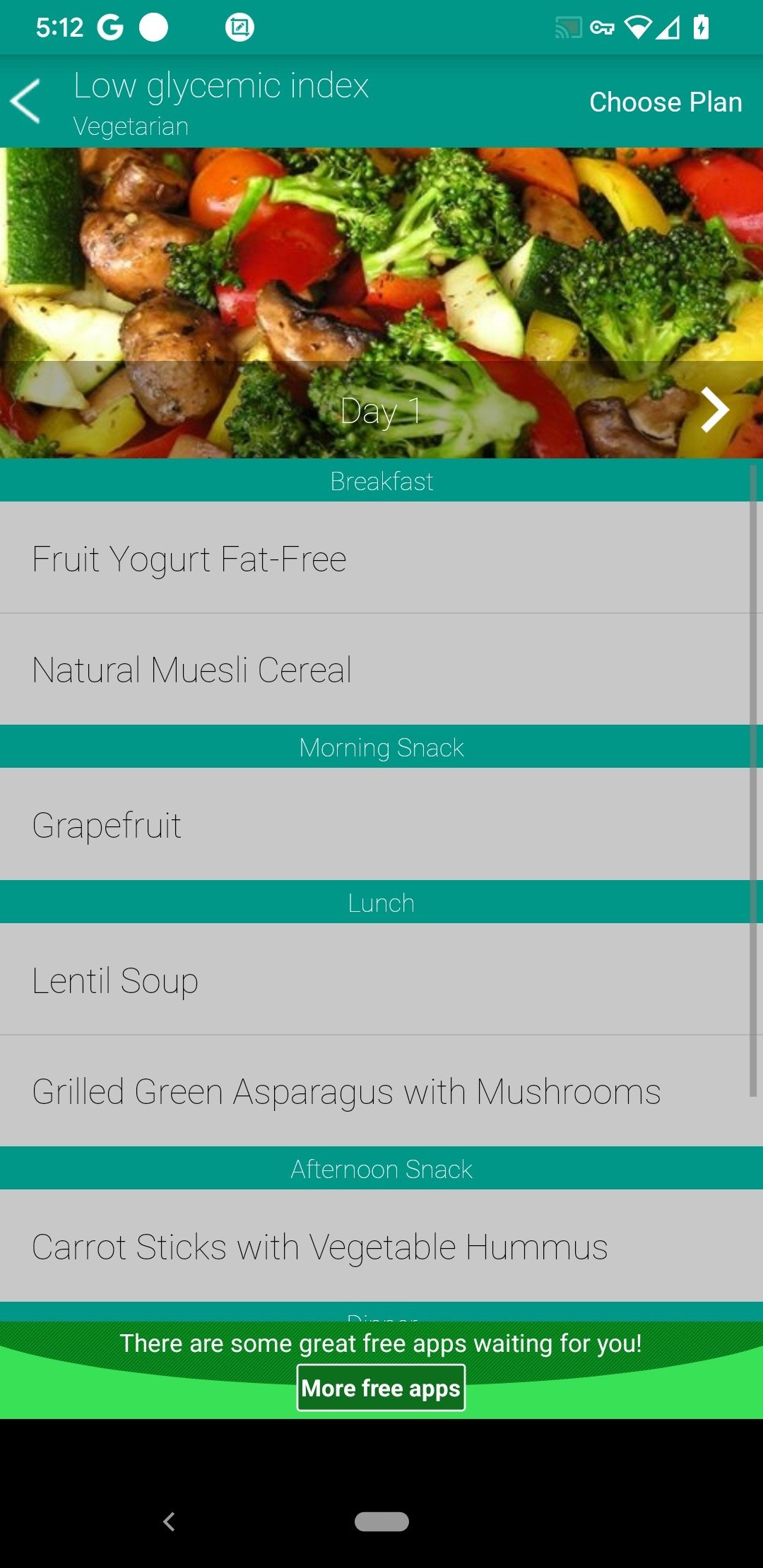Open Grilled Green Asparagus with Mushrooms
Viewport: 763px width, 1568px height.
point(374,1091)
